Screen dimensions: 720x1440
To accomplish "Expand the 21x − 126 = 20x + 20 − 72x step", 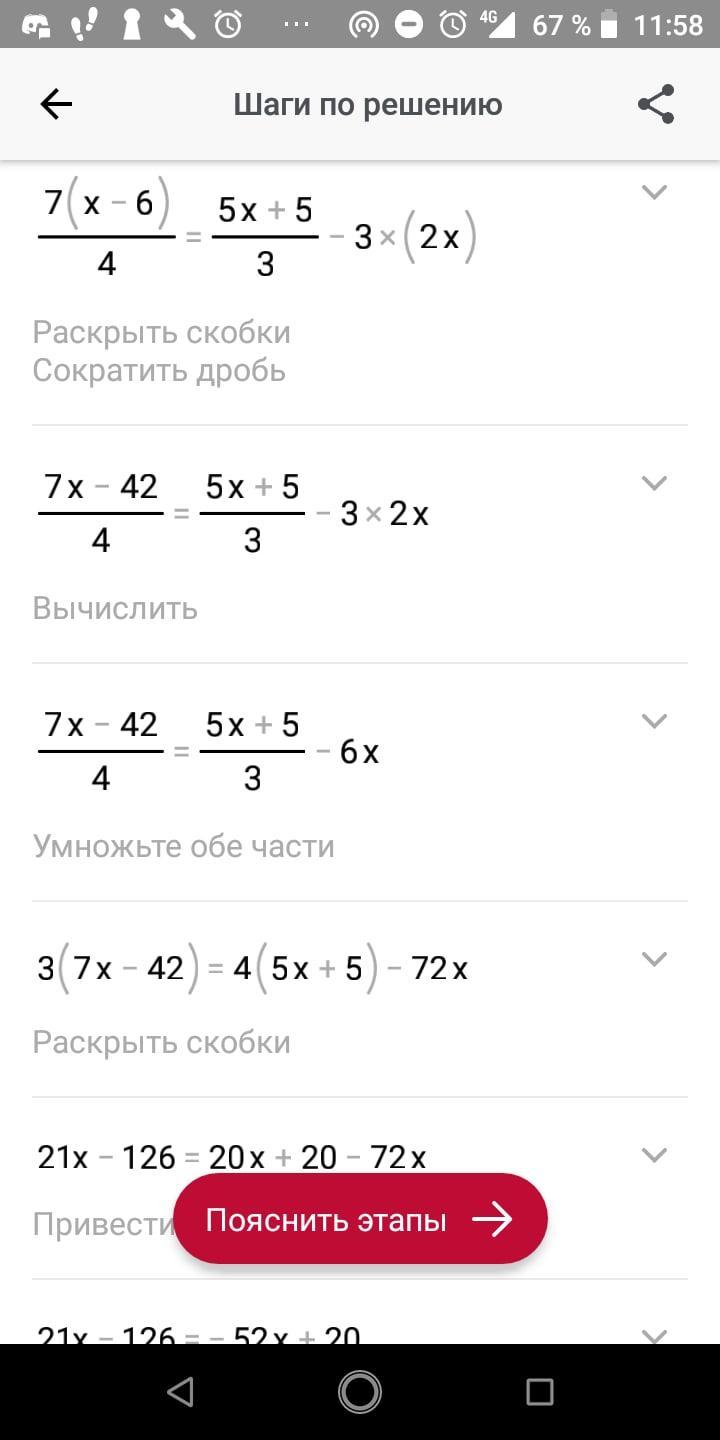I will [x=654, y=1155].
